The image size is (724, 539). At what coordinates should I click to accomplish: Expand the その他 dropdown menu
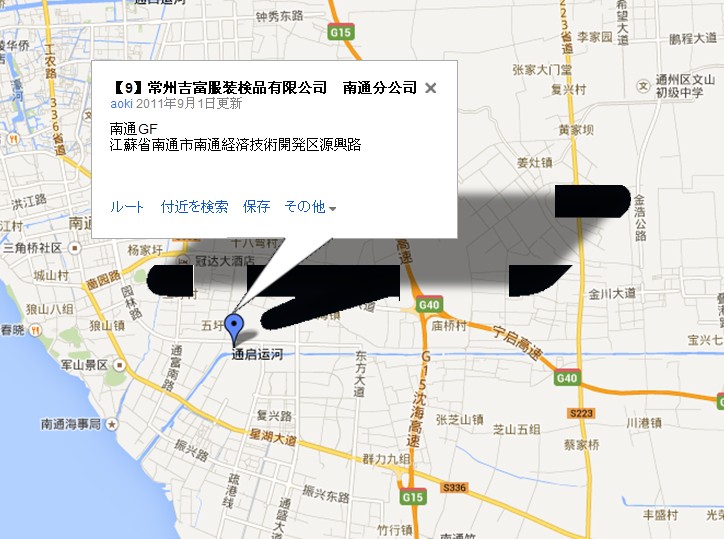tap(310, 207)
